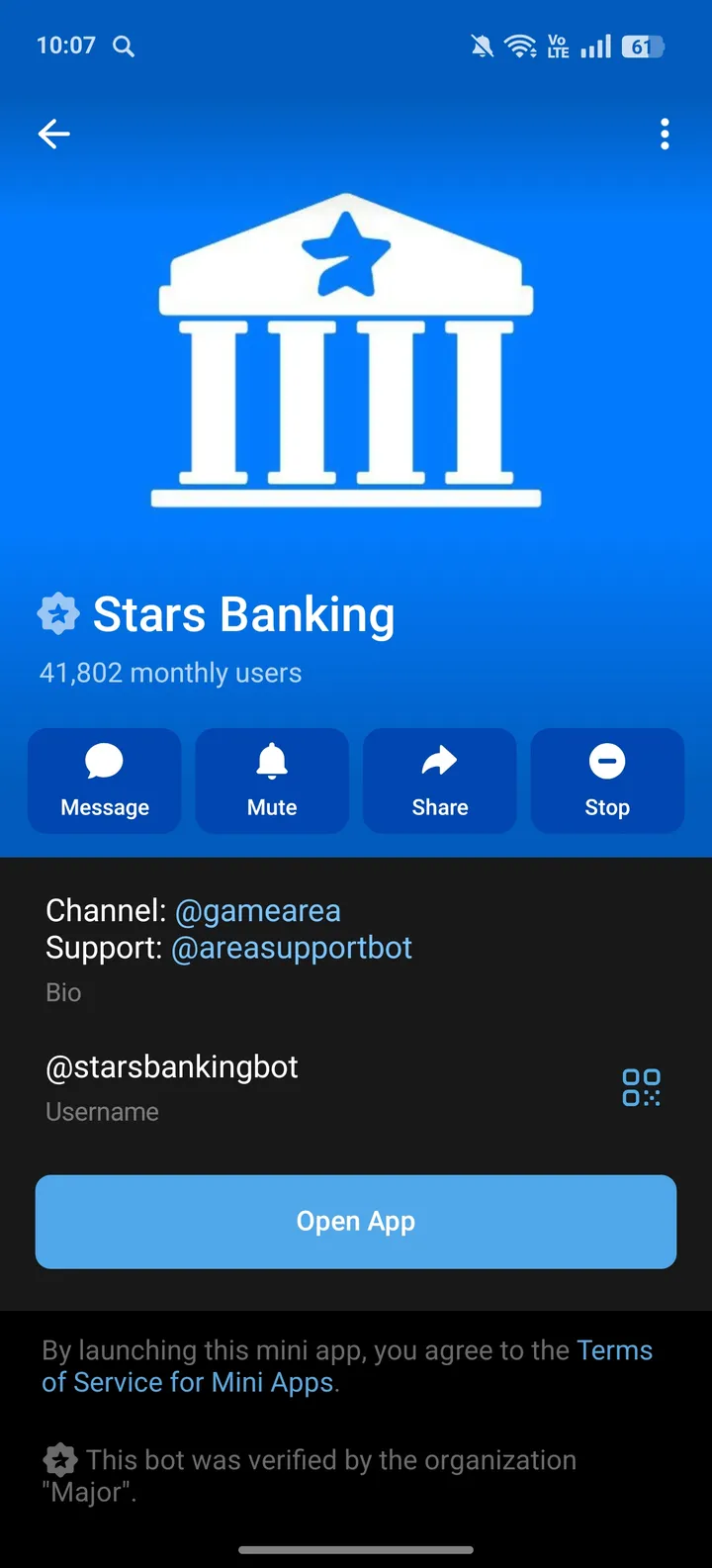Tap the Open App button
This screenshot has height=1568, width=712.
356,1221
